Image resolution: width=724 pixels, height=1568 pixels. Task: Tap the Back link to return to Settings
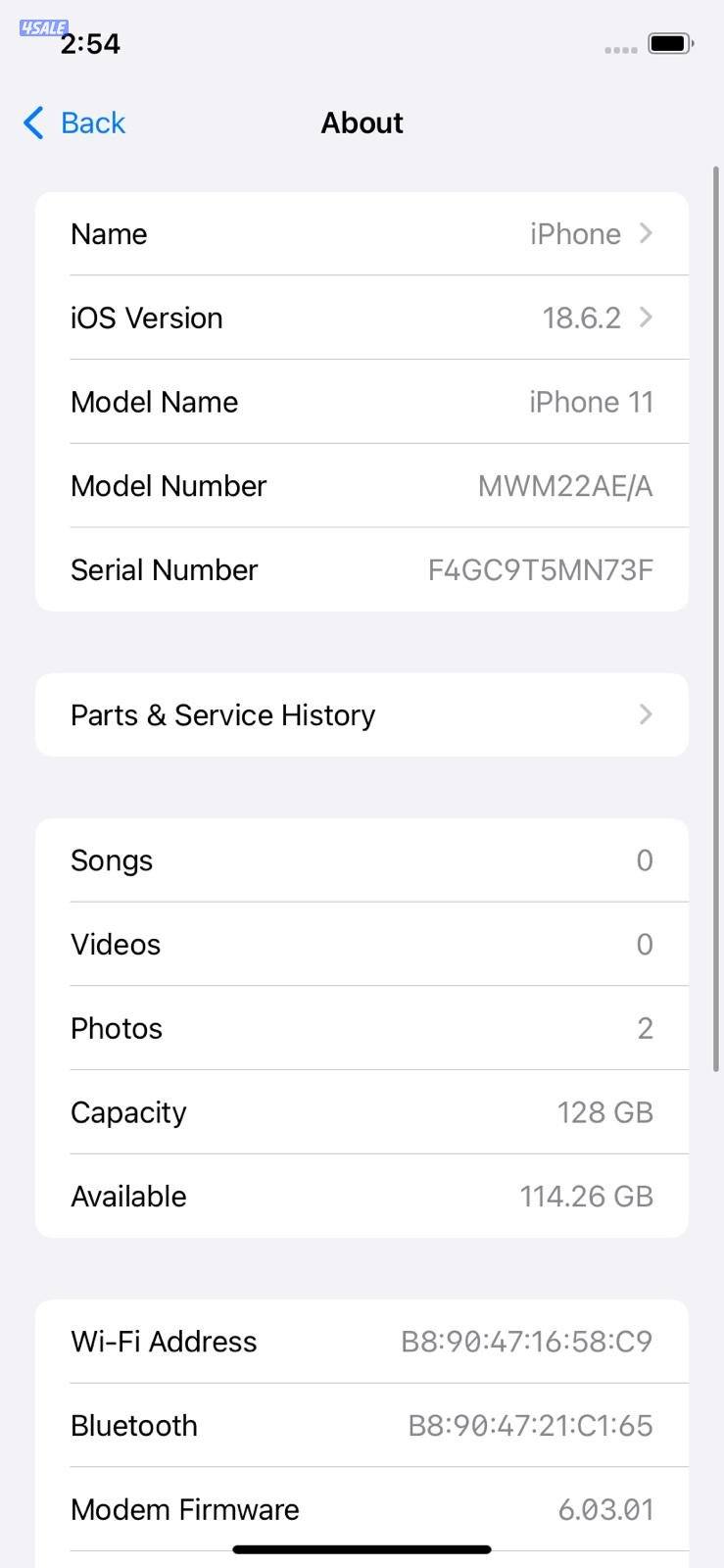(93, 122)
